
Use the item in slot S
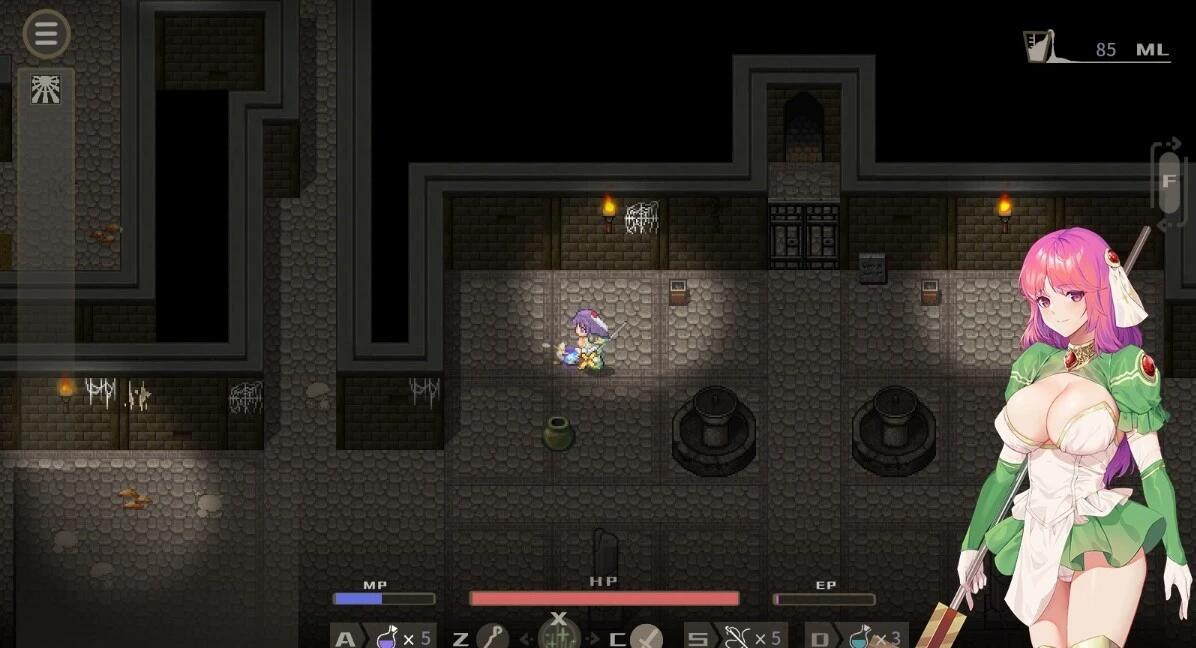[x=736, y=637]
